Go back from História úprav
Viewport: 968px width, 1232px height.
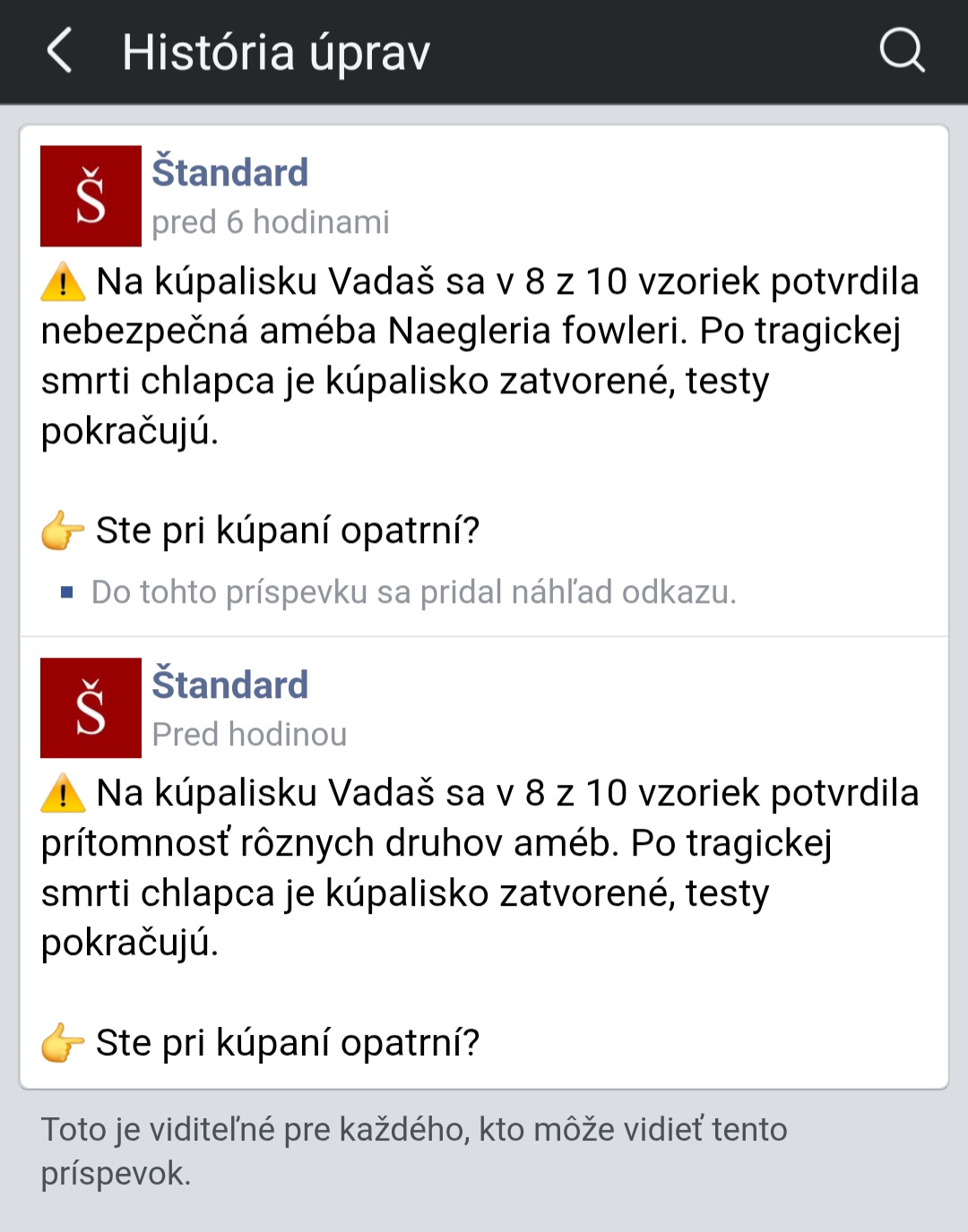coord(59,50)
